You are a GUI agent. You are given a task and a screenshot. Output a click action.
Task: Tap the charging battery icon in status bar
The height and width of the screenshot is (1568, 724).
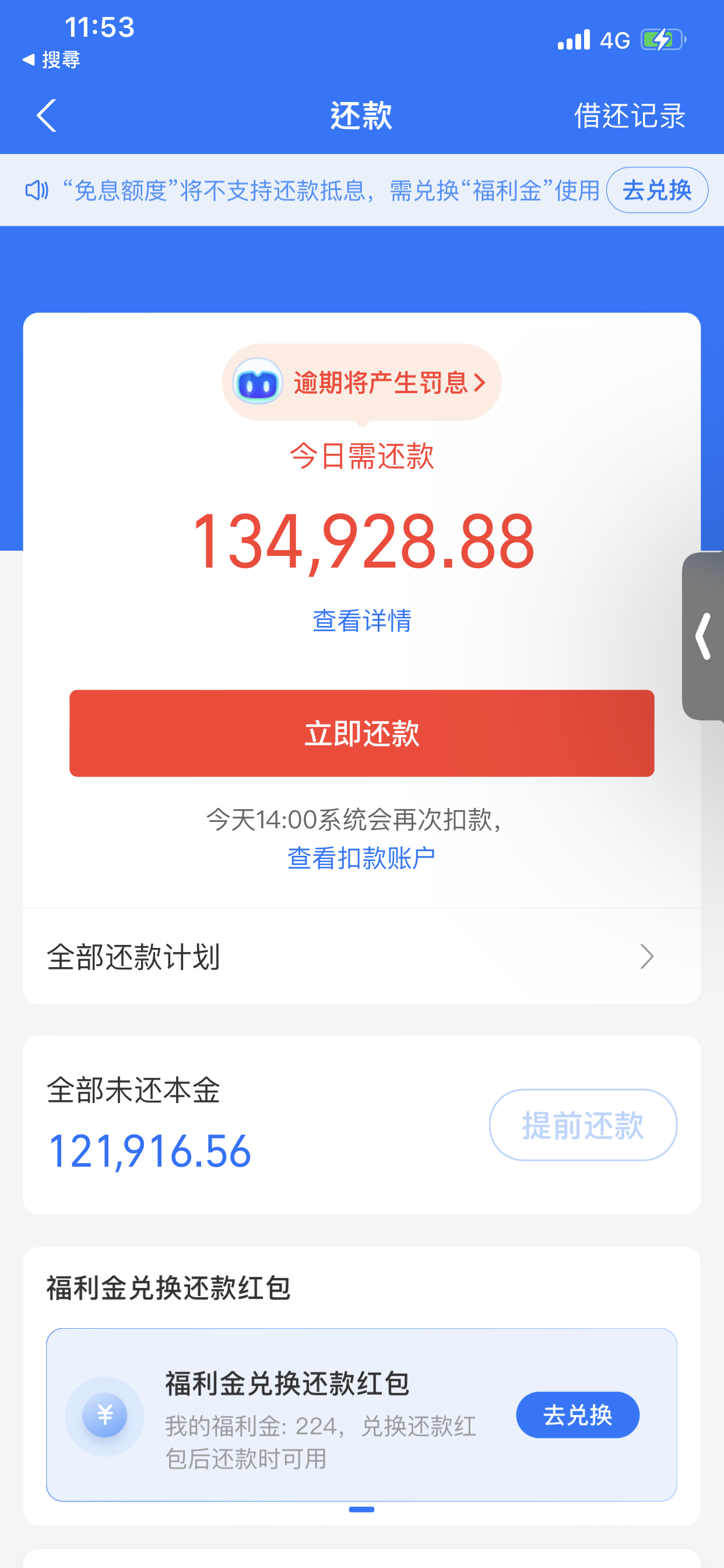click(660, 39)
